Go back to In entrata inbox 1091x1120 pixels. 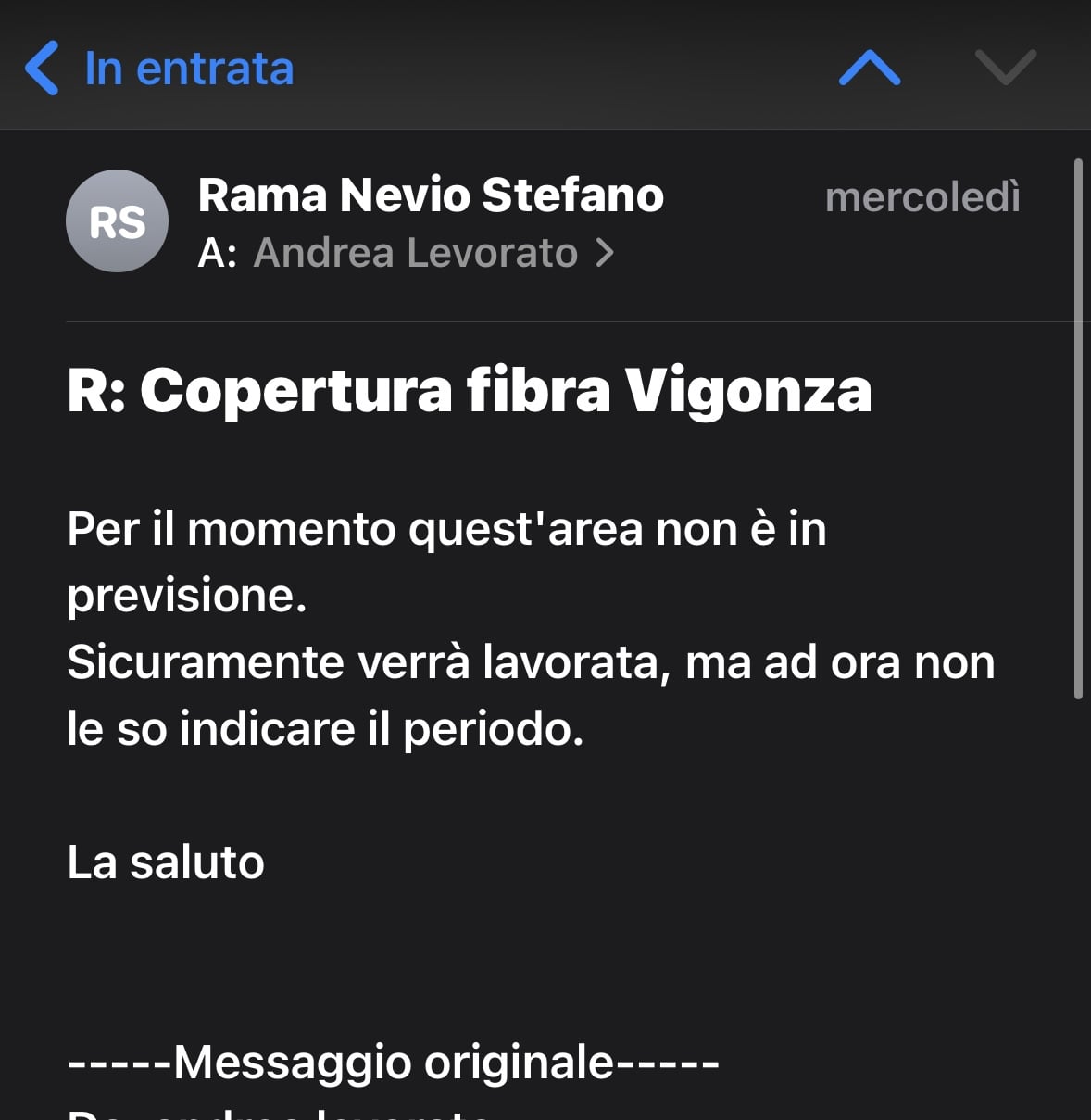[x=159, y=69]
